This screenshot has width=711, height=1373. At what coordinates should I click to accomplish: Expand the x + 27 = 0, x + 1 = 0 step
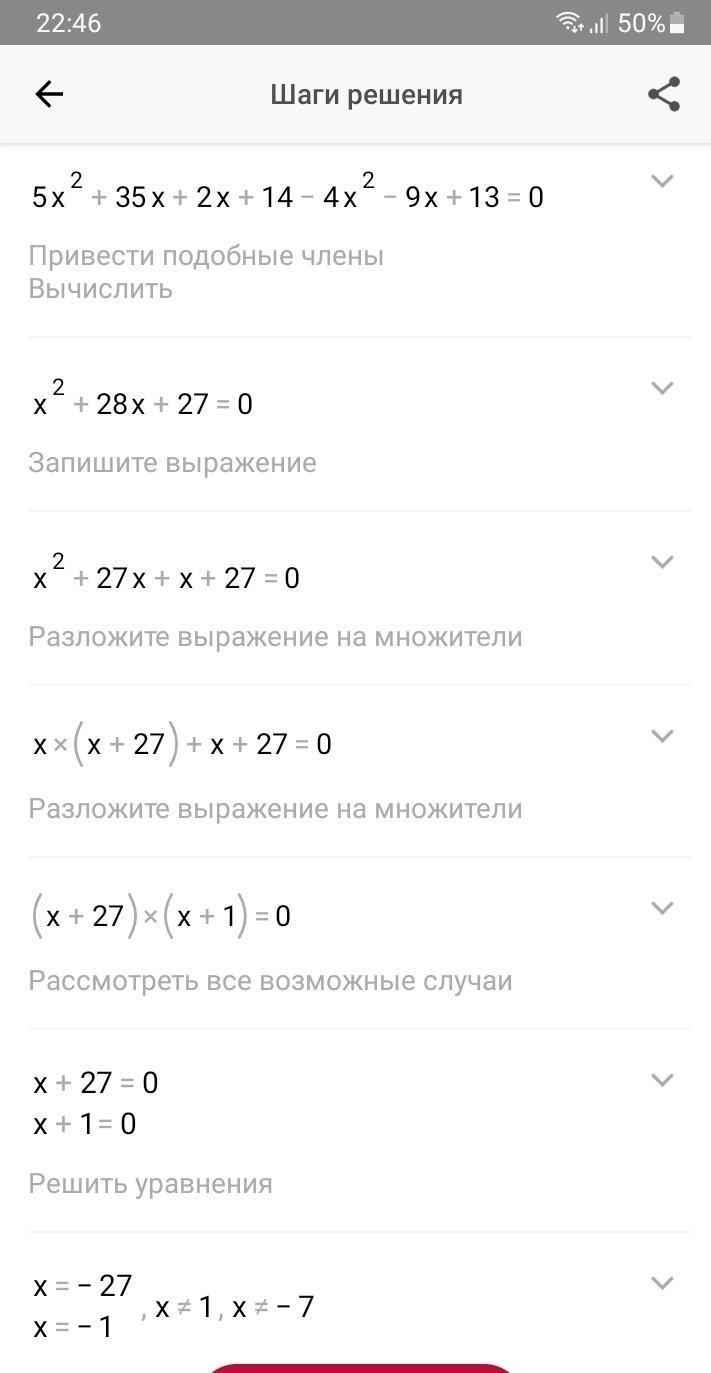[662, 1080]
